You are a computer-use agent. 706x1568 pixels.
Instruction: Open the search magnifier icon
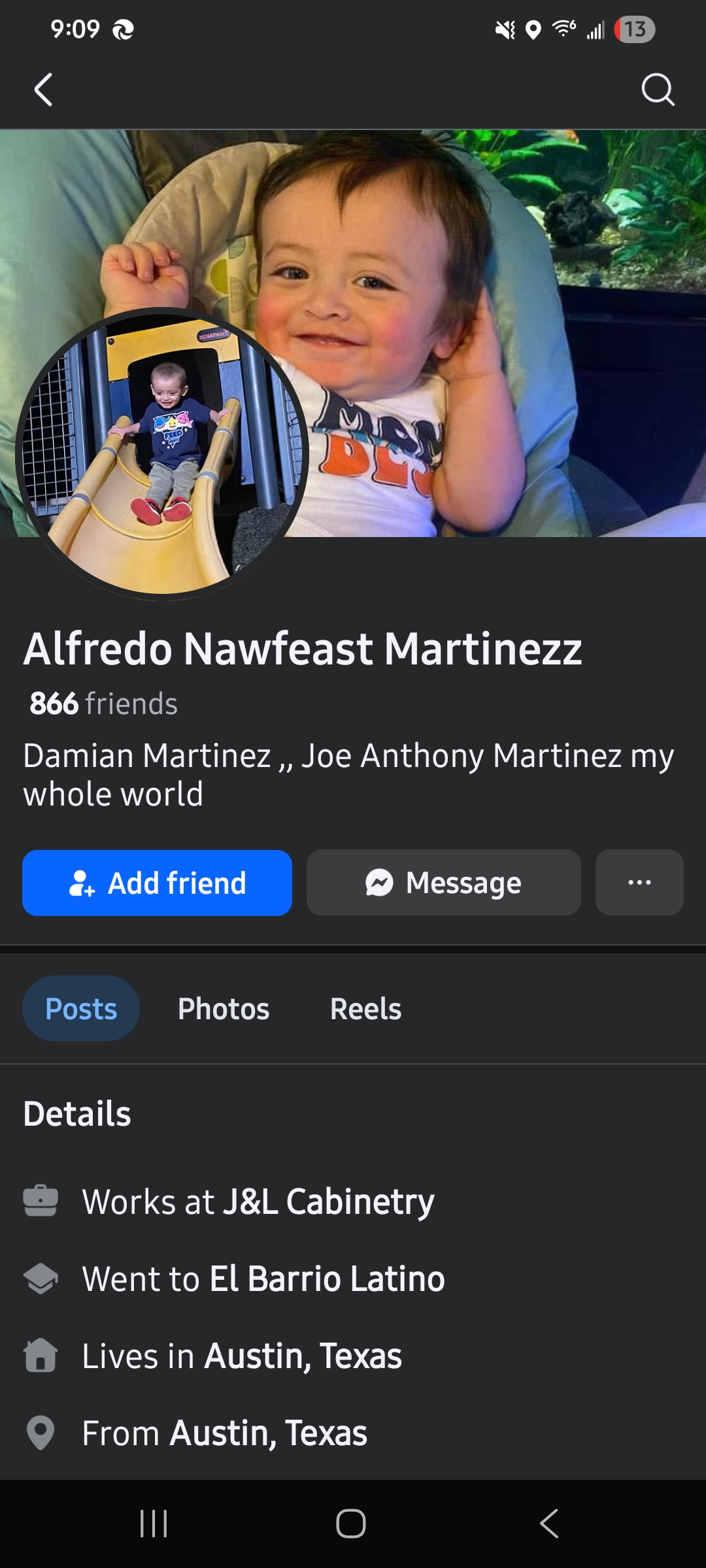click(657, 90)
